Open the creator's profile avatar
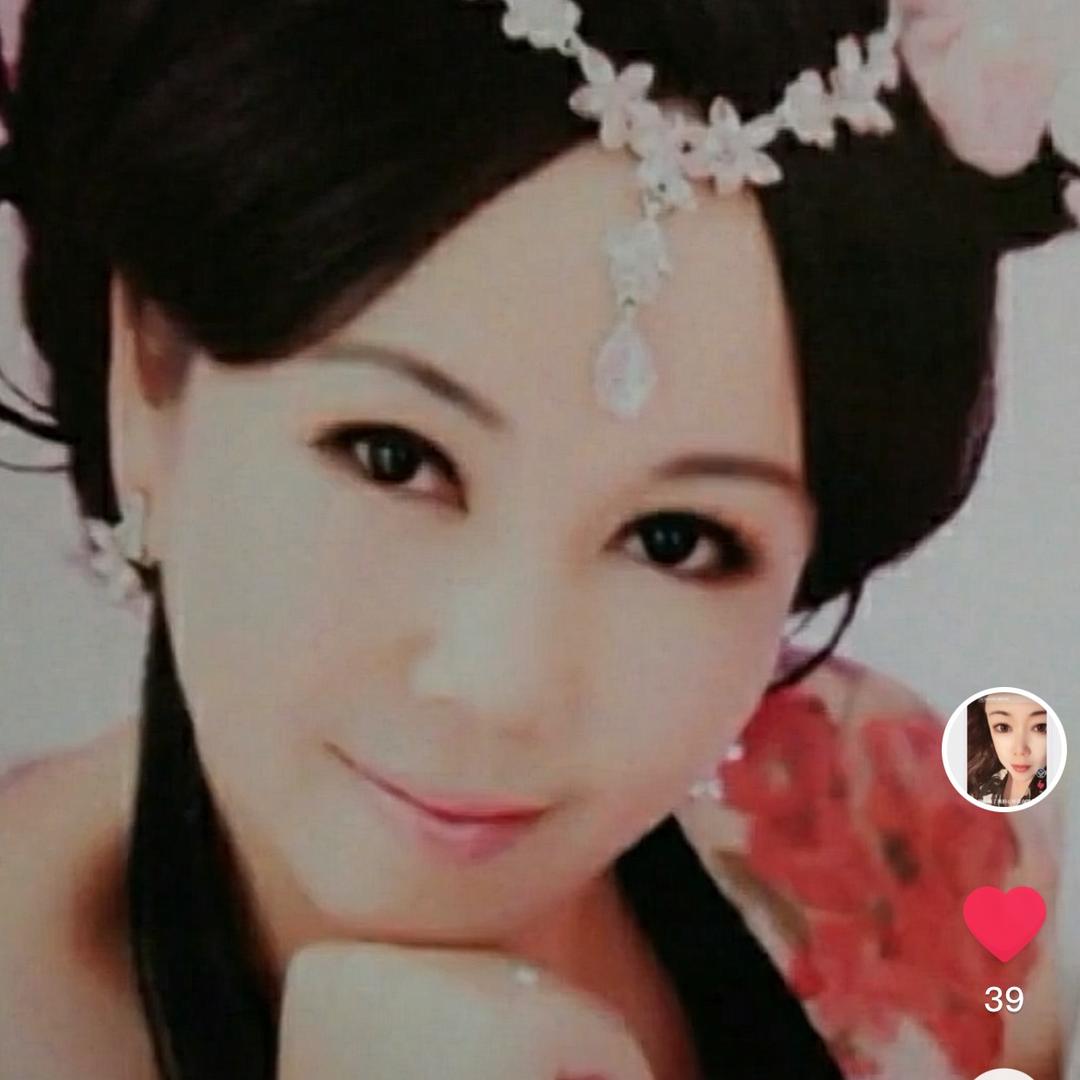Image resolution: width=1080 pixels, height=1080 pixels. click(1004, 749)
